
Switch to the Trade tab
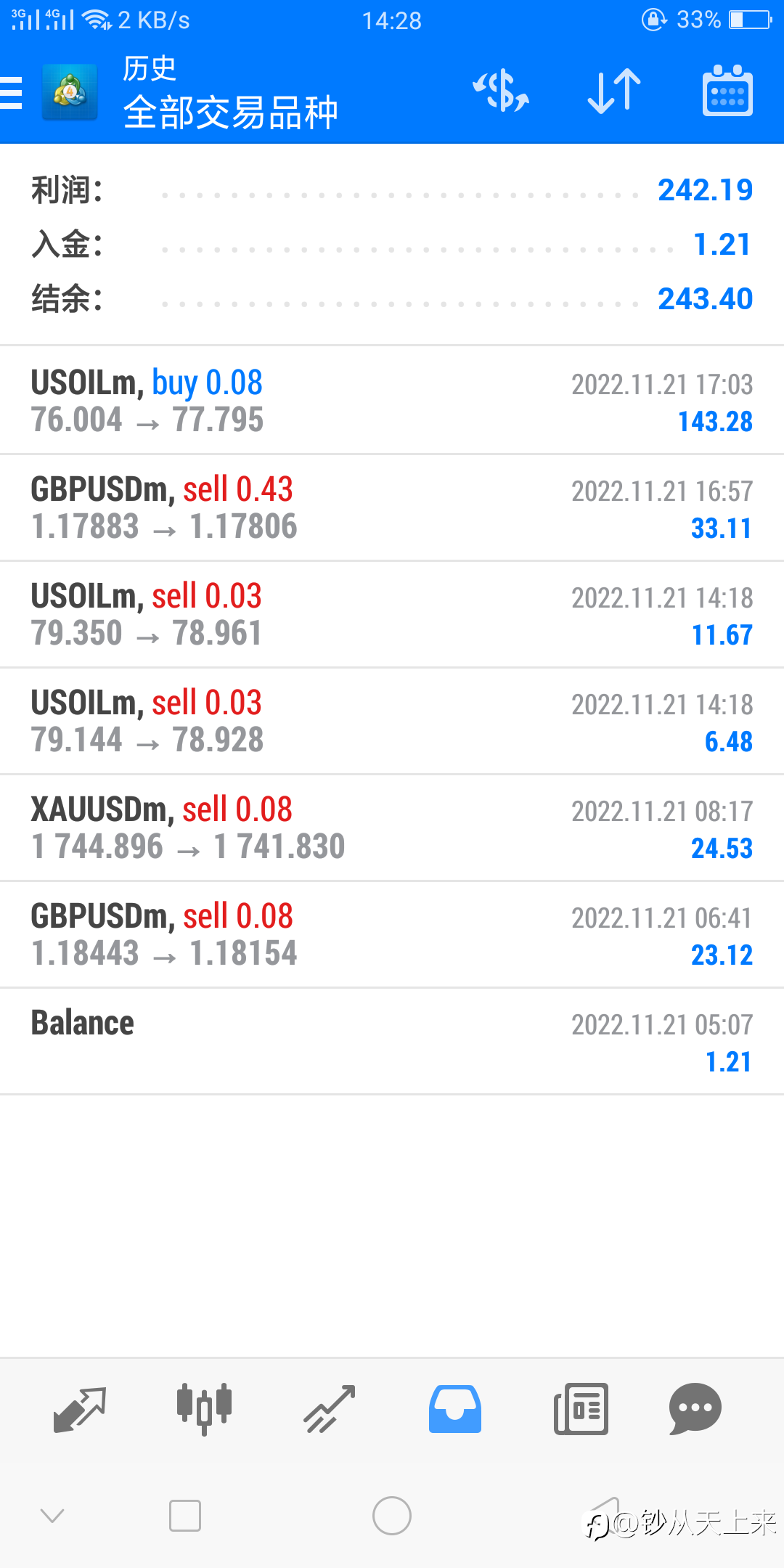[330, 1409]
